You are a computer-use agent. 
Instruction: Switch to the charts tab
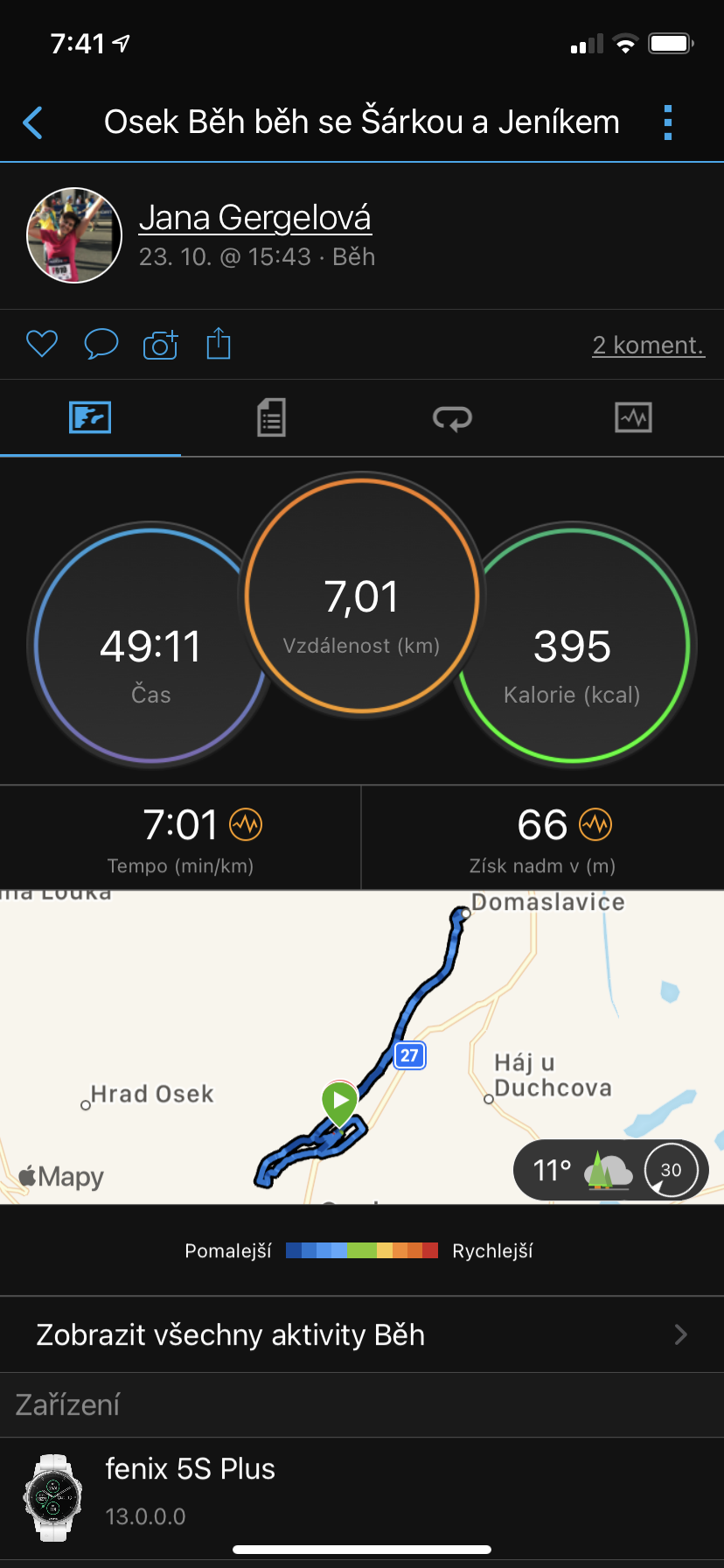633,417
